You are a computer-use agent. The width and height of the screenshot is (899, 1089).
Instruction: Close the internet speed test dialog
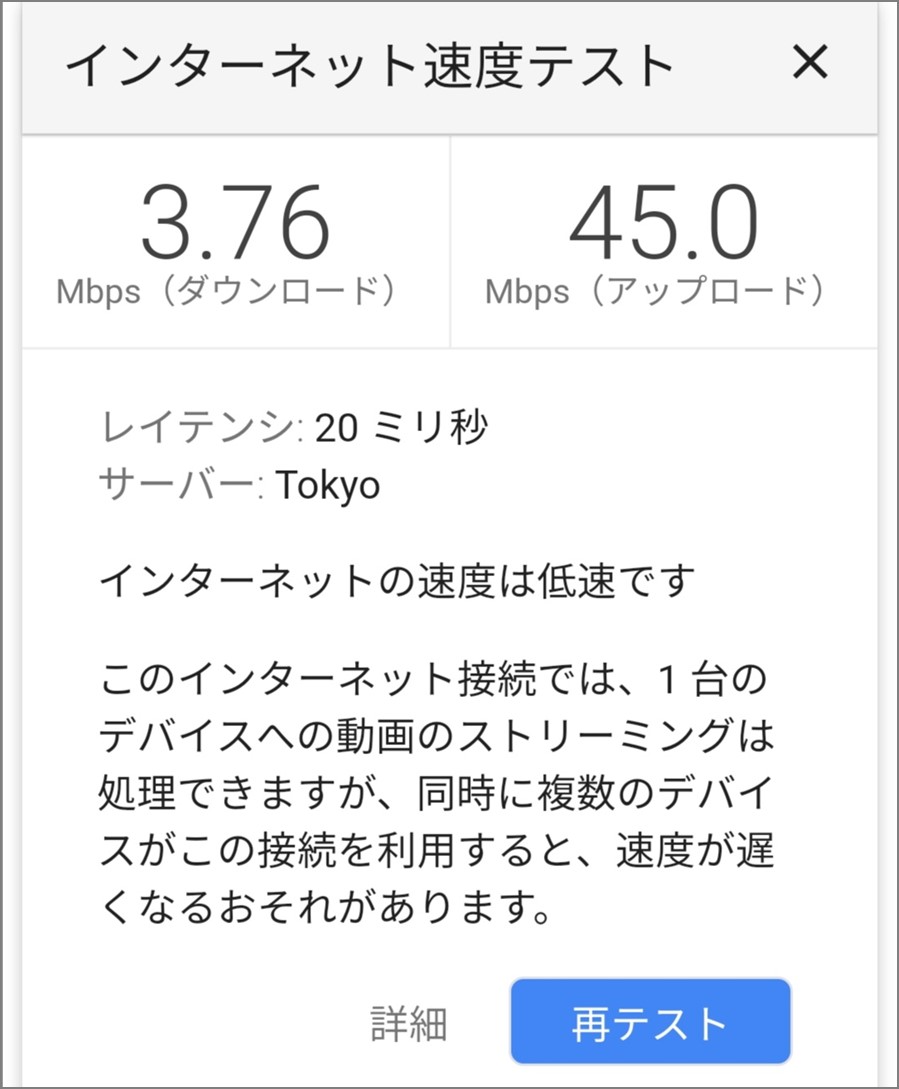point(809,64)
